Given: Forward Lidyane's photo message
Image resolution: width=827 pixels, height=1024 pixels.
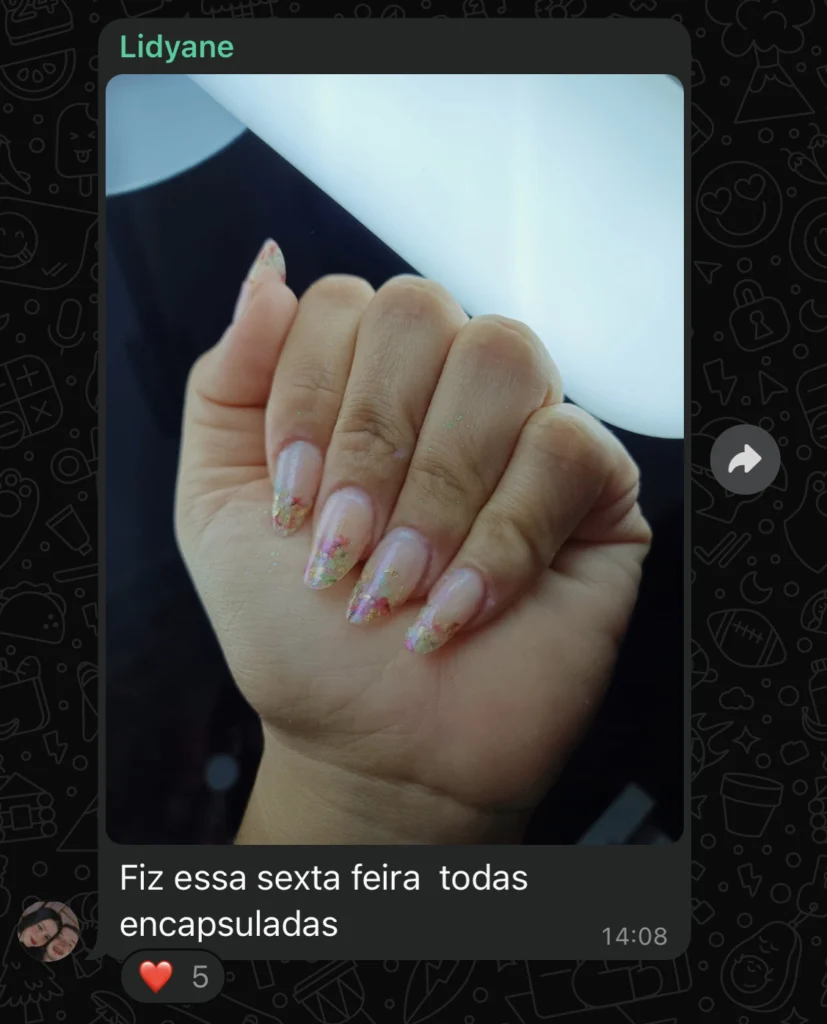Looking at the screenshot, I should coord(744,459).
